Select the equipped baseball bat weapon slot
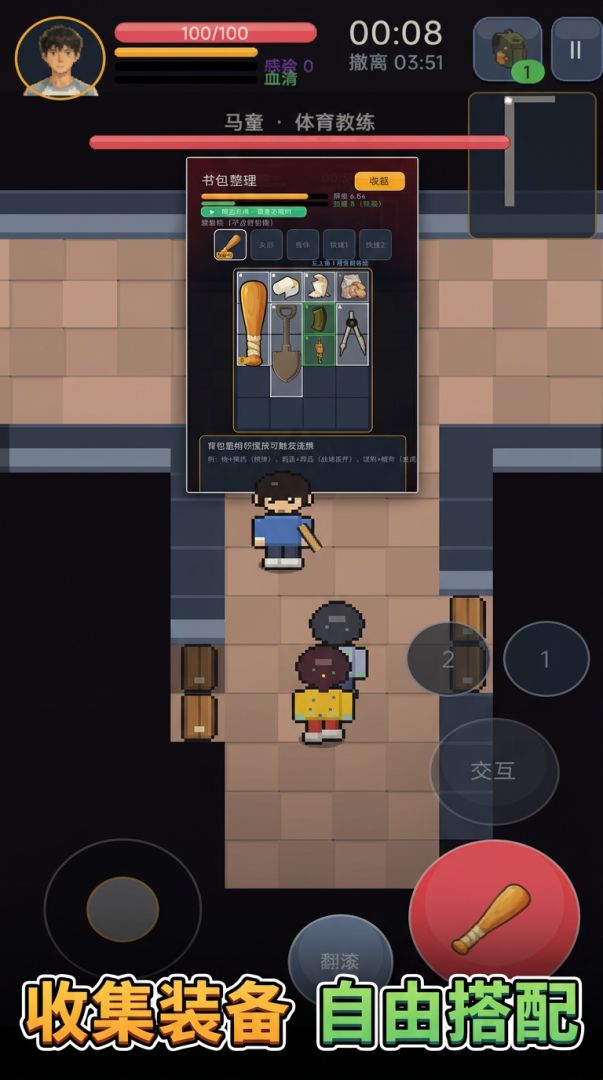Image resolution: width=603 pixels, height=1080 pixels. point(230,245)
